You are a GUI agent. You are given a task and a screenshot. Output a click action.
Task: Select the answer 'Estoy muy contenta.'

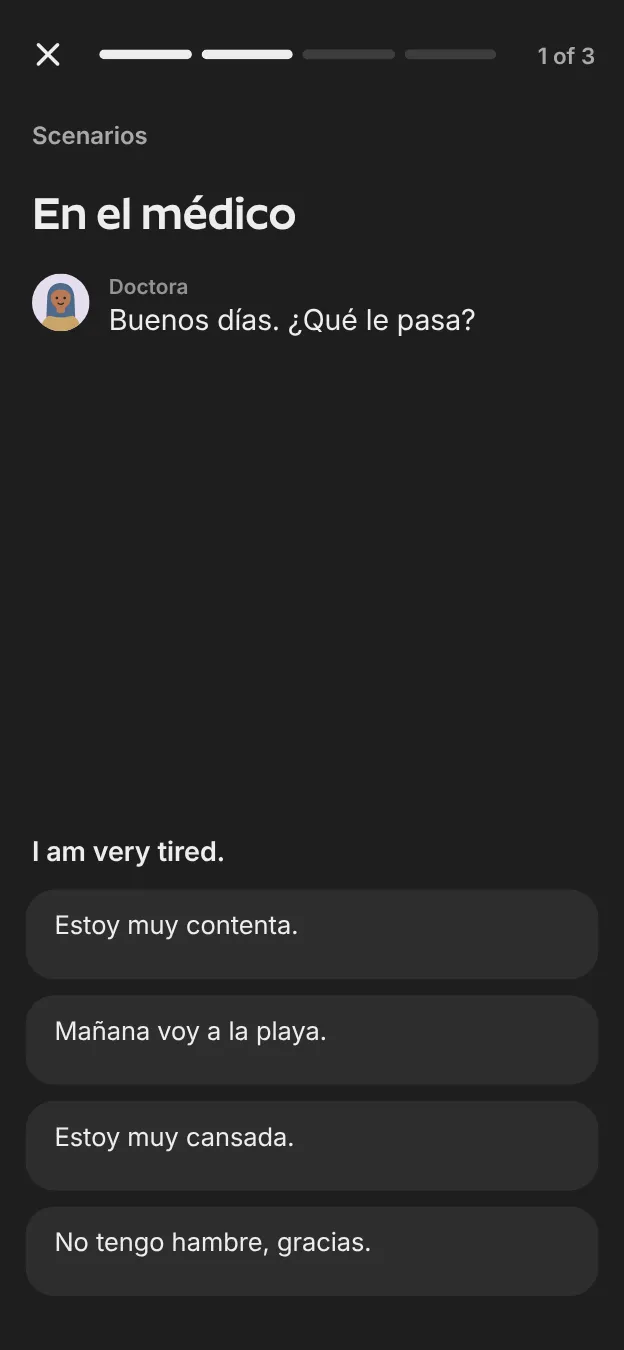[x=312, y=934]
